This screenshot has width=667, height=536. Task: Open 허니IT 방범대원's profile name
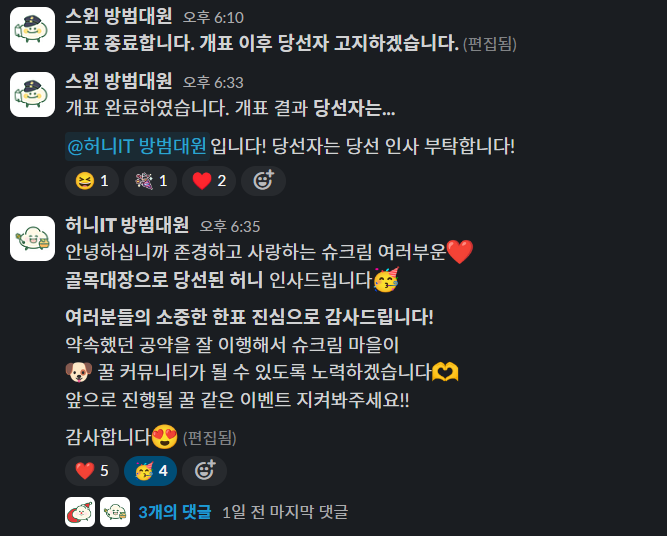[x=127, y=224]
